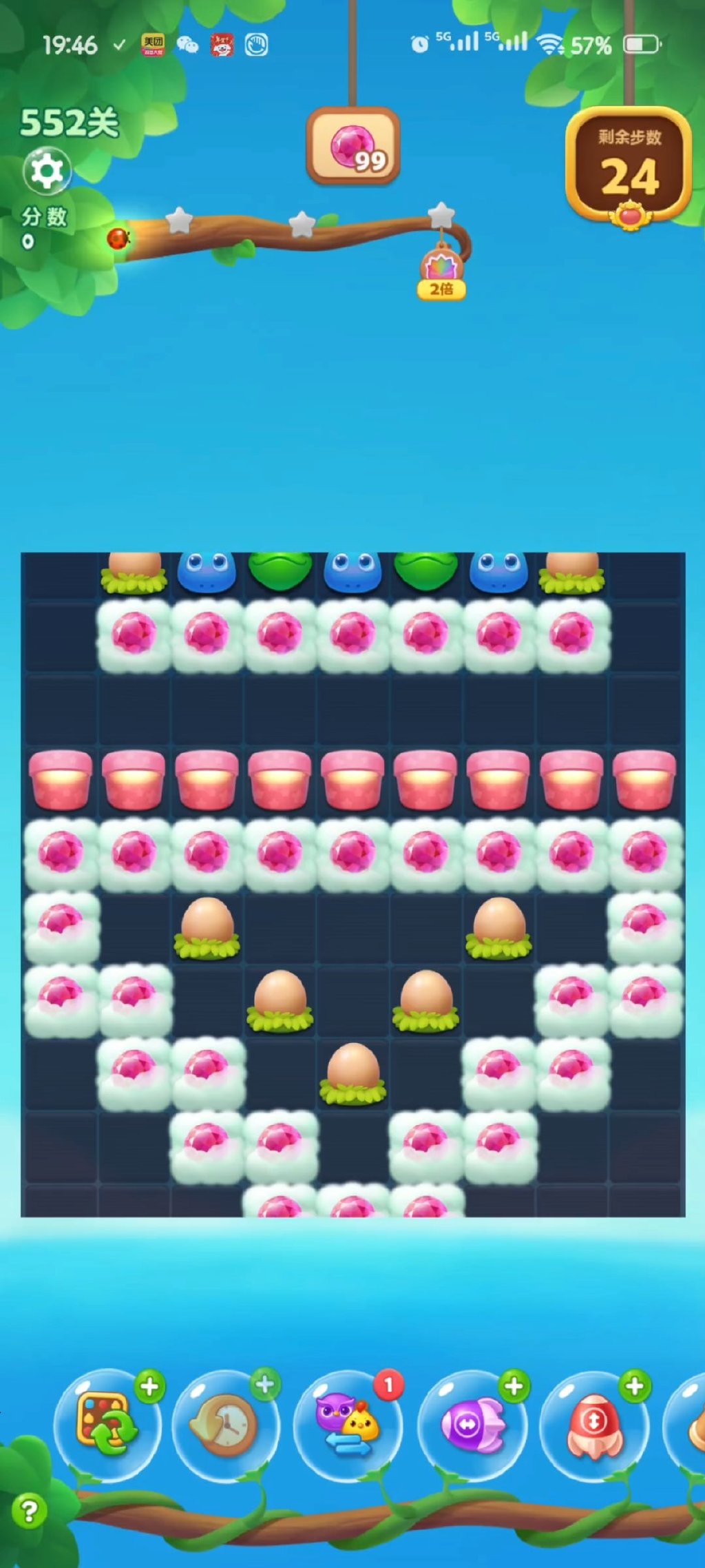Screen dimensions: 705x1568
Task: Activate the clock extra-time booster
Action: 225,1424
